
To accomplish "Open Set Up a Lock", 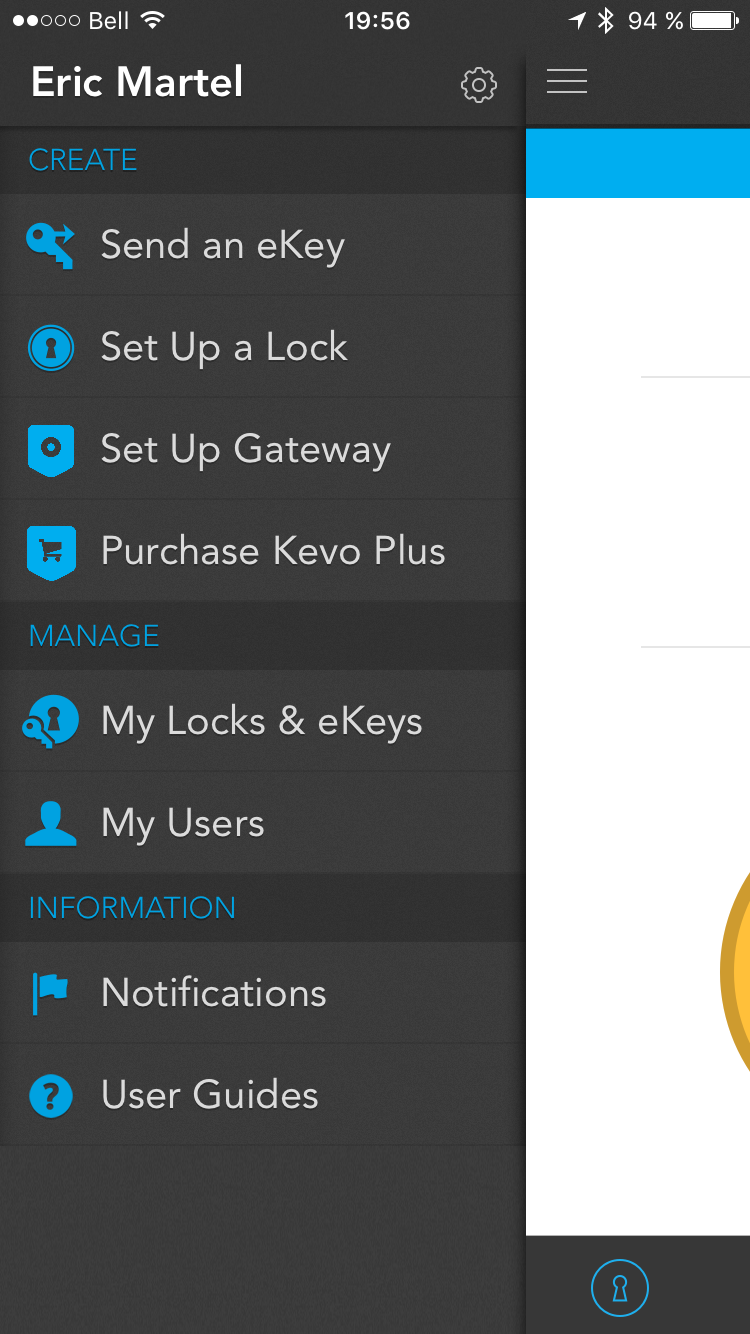I will 224,348.
